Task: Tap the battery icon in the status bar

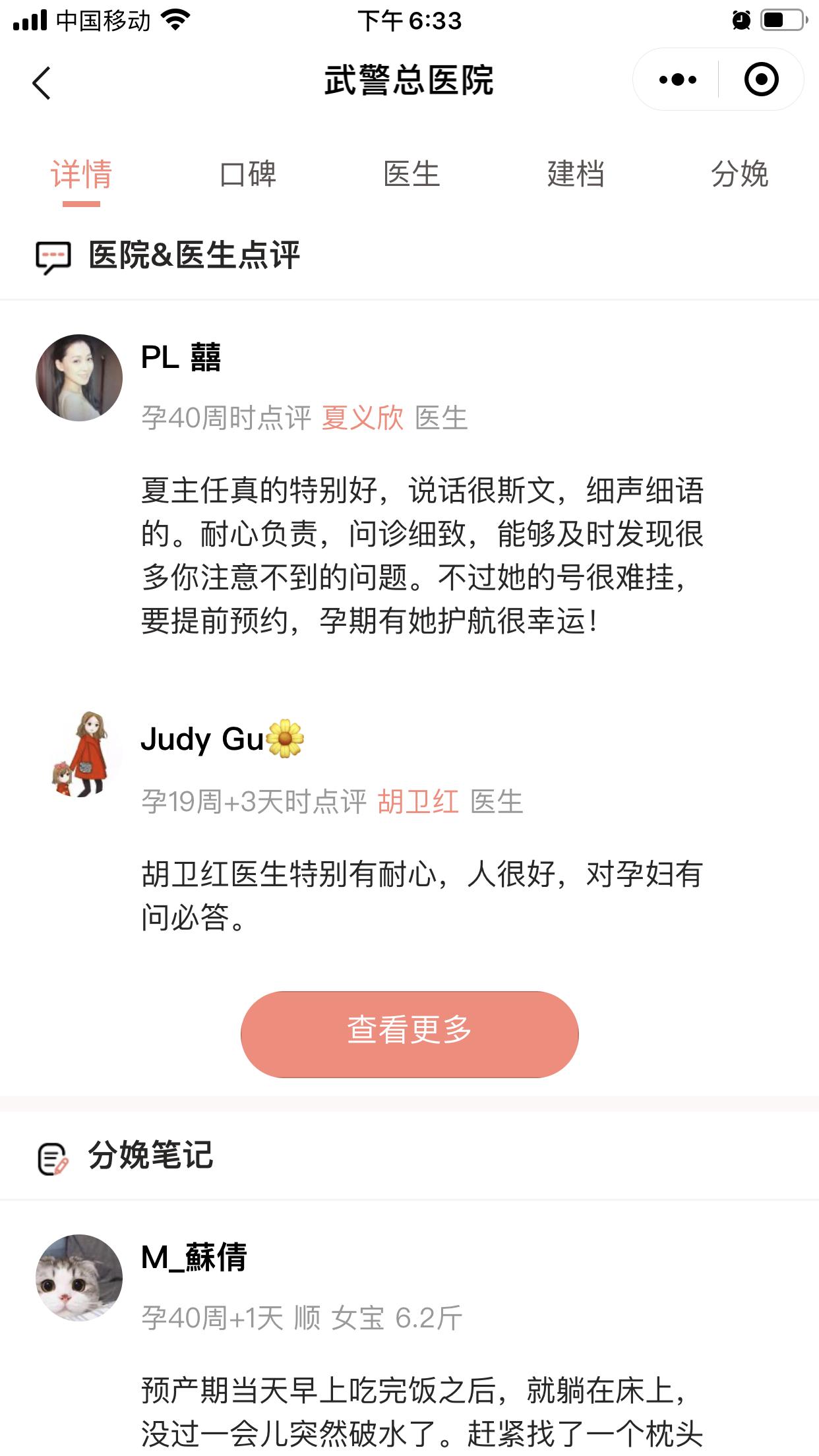Action: point(781,20)
